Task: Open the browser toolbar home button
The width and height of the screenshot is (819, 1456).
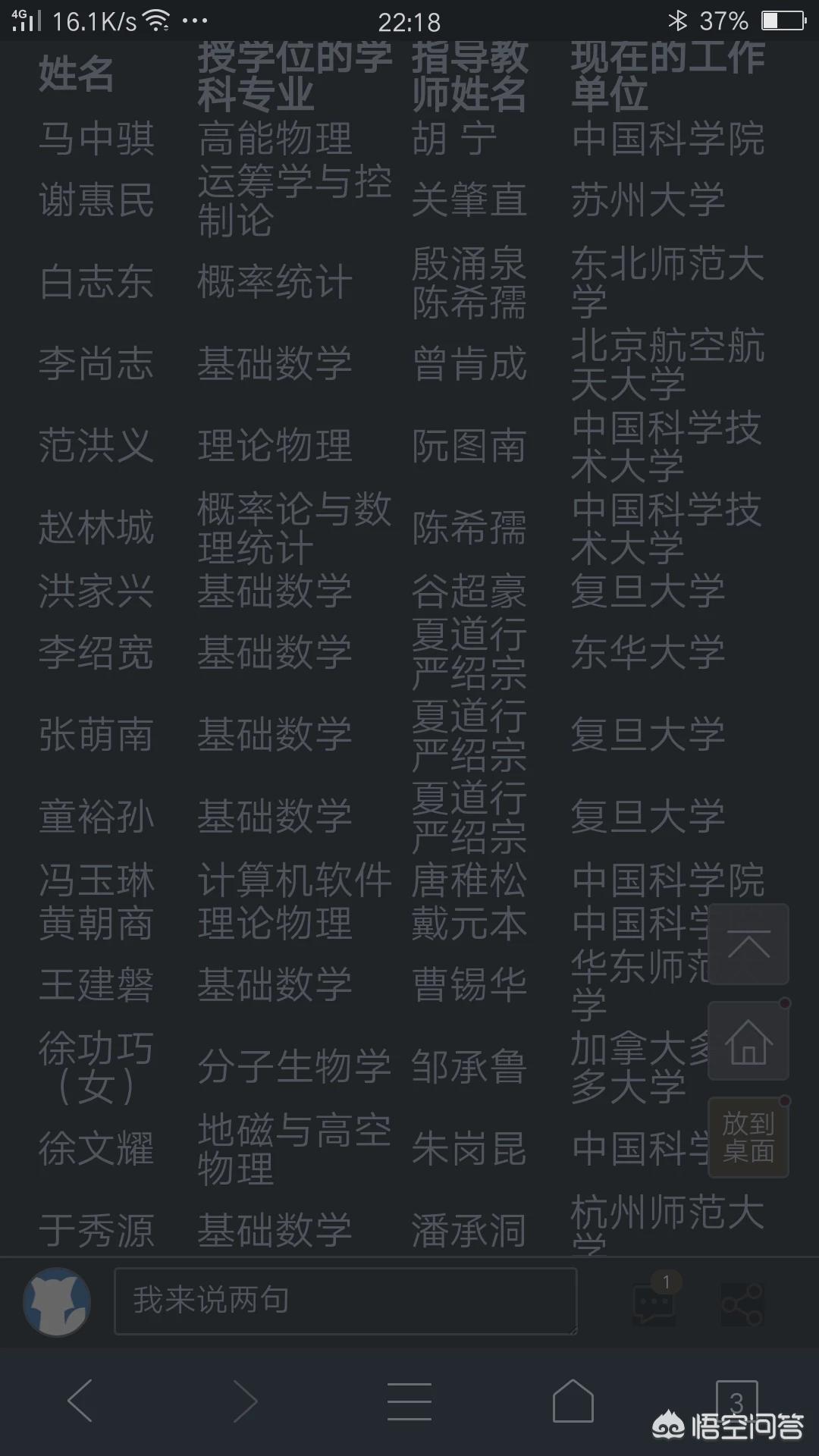Action: point(573,1401)
